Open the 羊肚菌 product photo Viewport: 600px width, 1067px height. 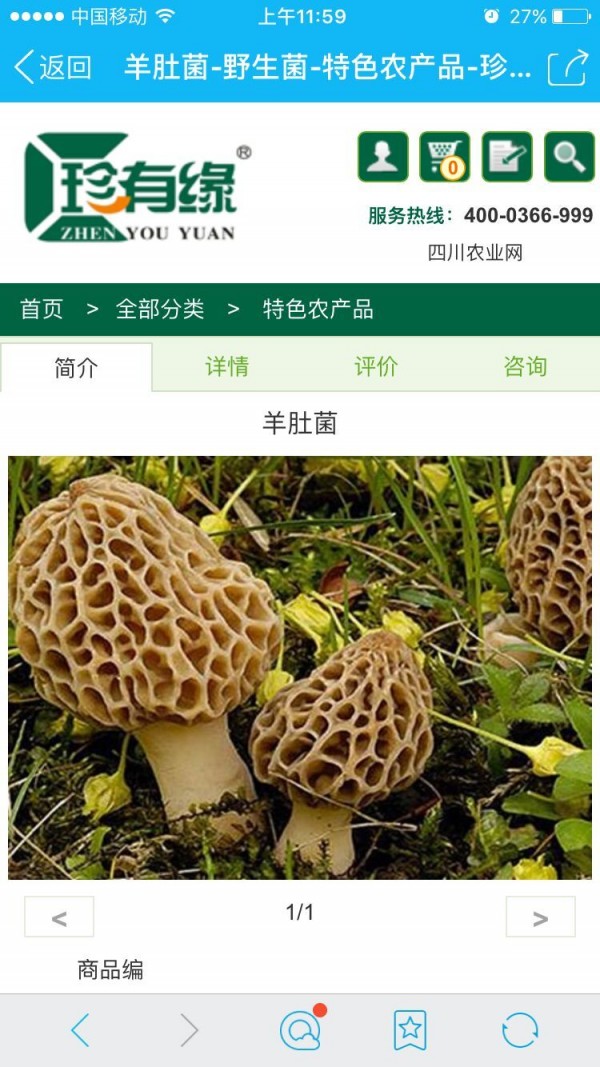[x=300, y=667]
